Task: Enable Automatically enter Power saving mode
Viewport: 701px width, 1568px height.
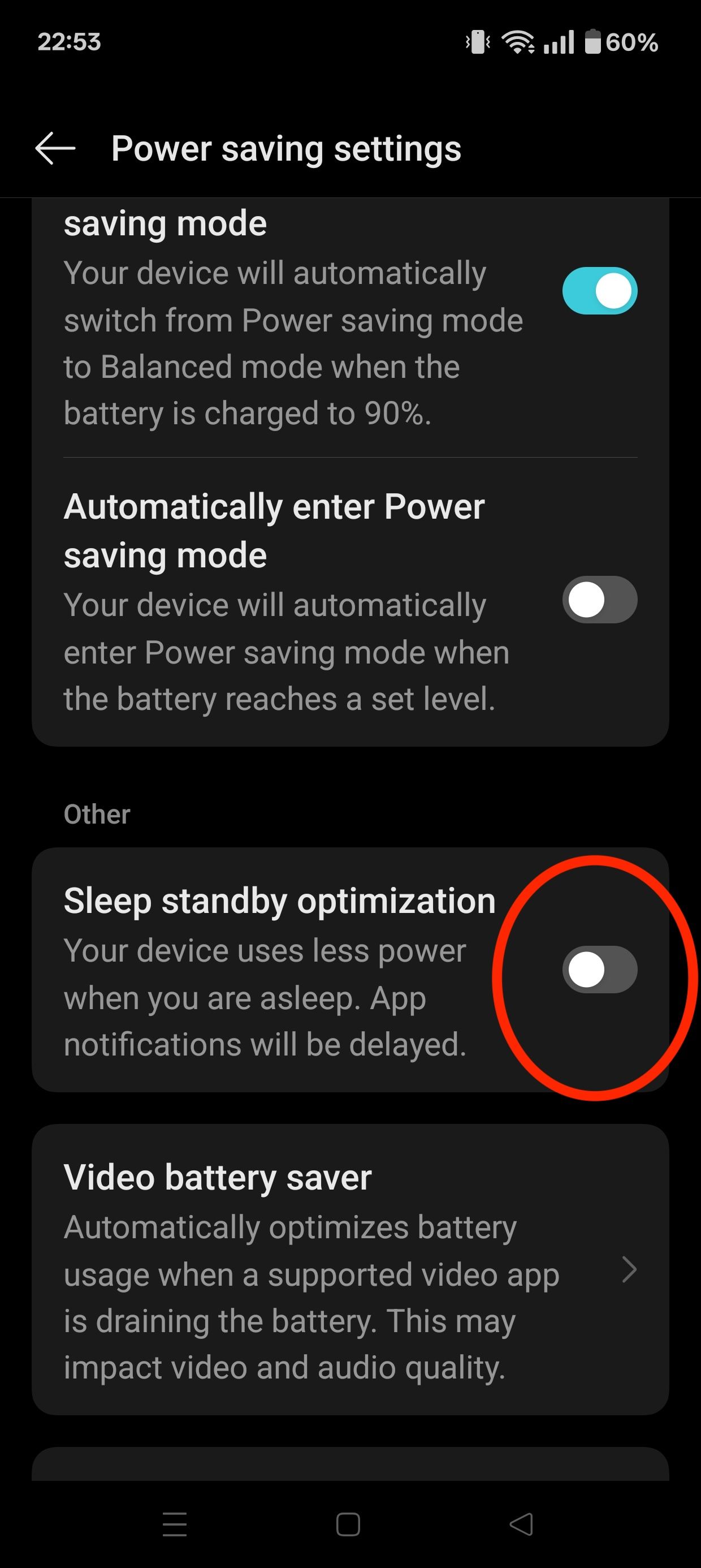Action: 599,600
